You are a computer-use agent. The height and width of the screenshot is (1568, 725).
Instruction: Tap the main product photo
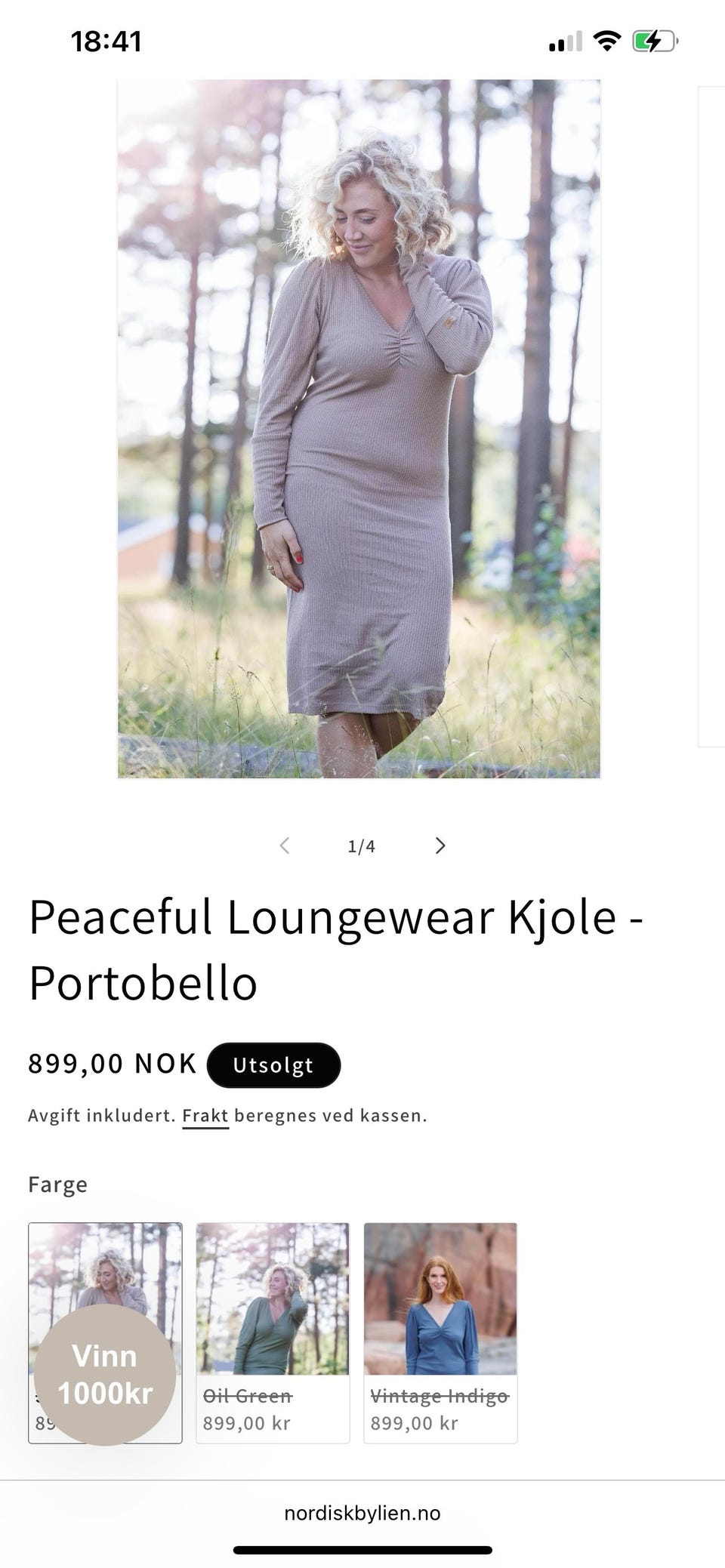pos(359,430)
